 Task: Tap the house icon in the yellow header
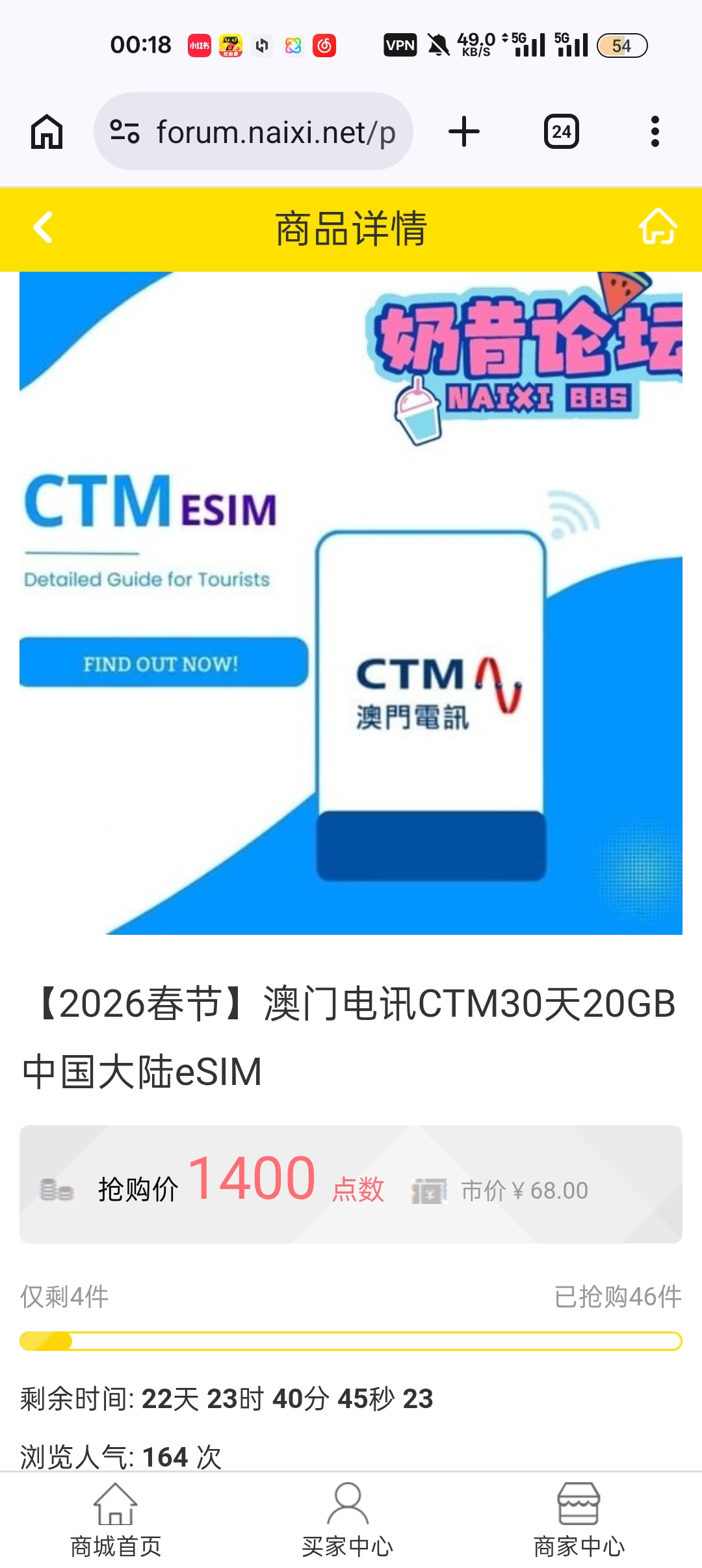657,227
